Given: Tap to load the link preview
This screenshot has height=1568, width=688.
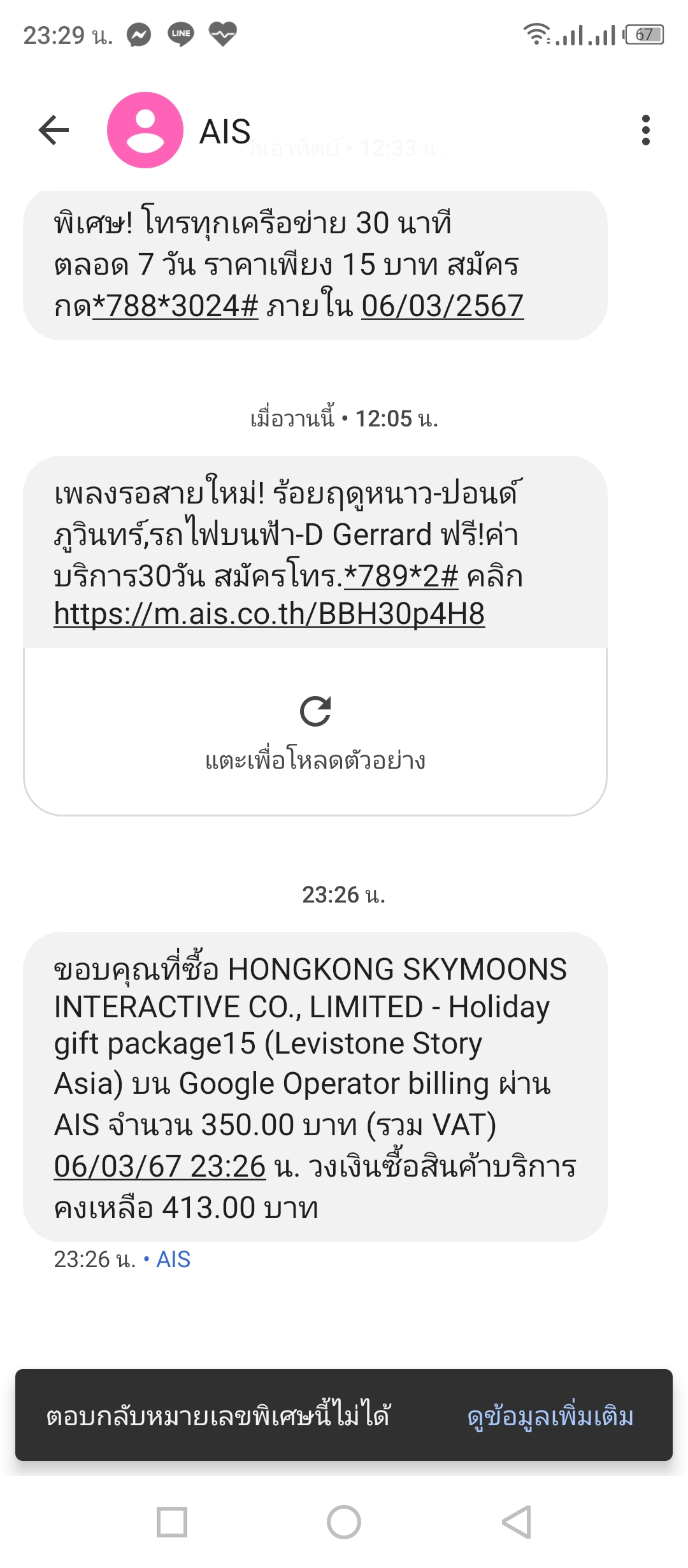Looking at the screenshot, I should point(315,732).
